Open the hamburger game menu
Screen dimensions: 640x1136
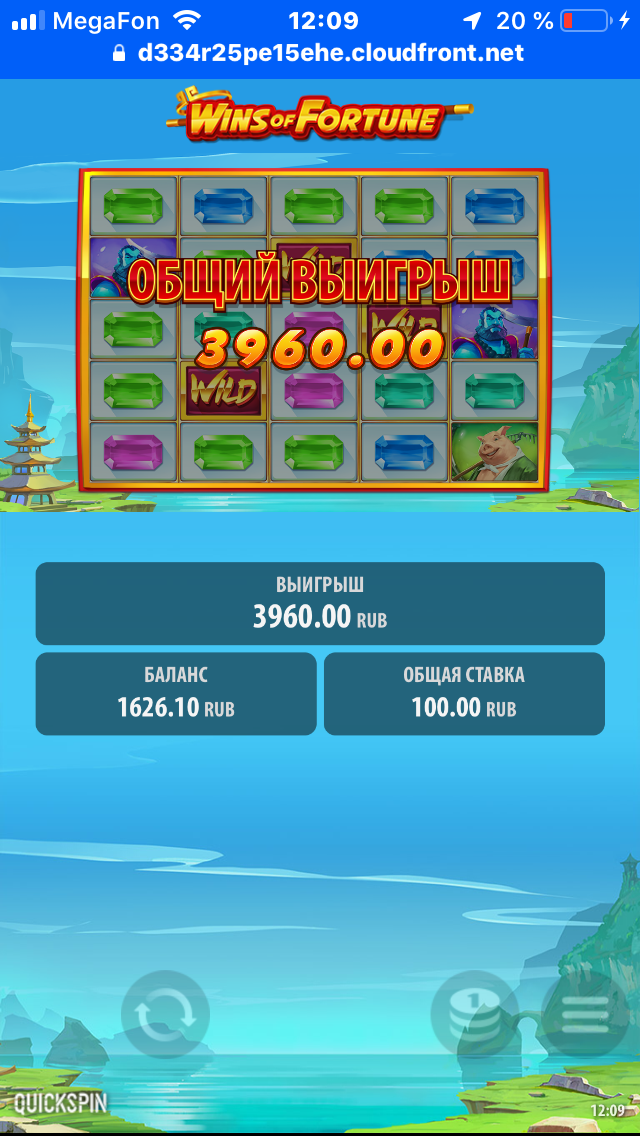586,1014
